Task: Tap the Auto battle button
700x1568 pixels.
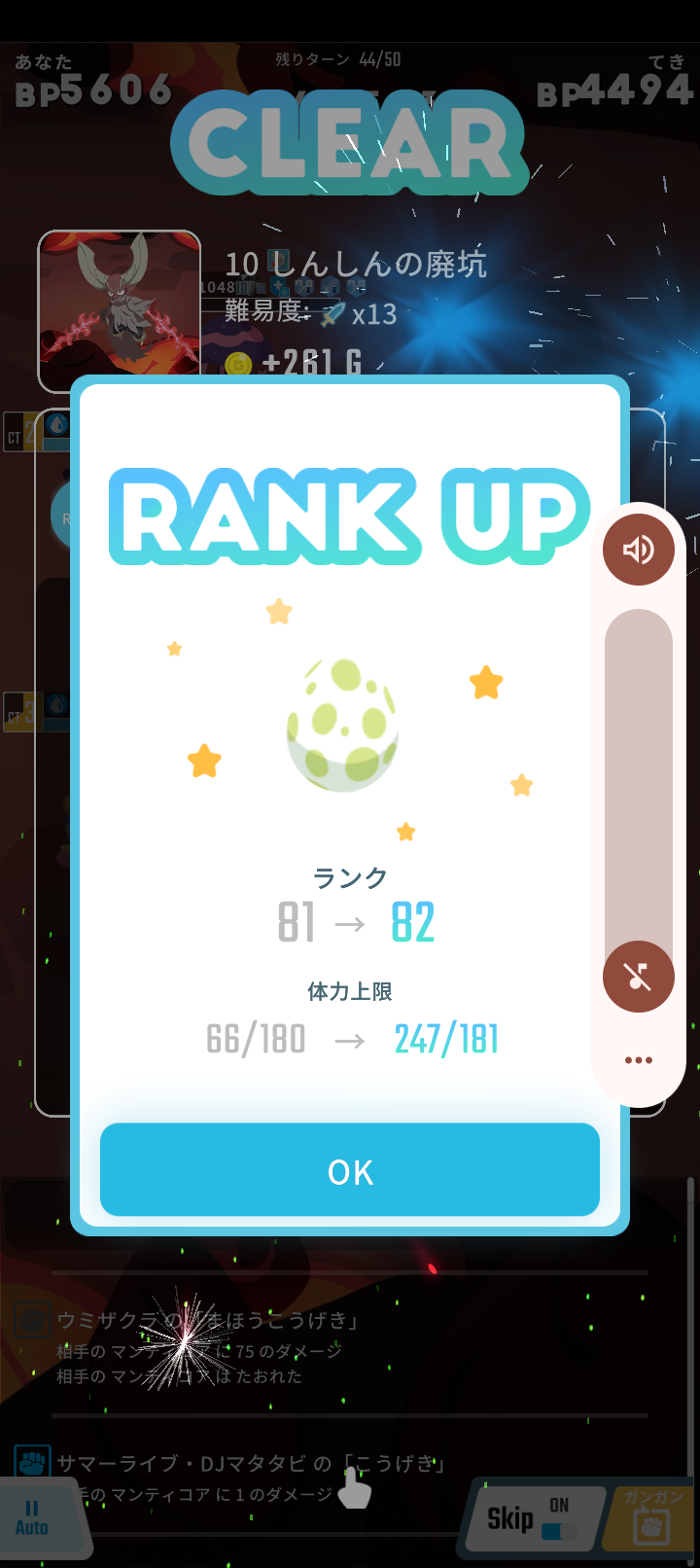Action: [x=32, y=1518]
